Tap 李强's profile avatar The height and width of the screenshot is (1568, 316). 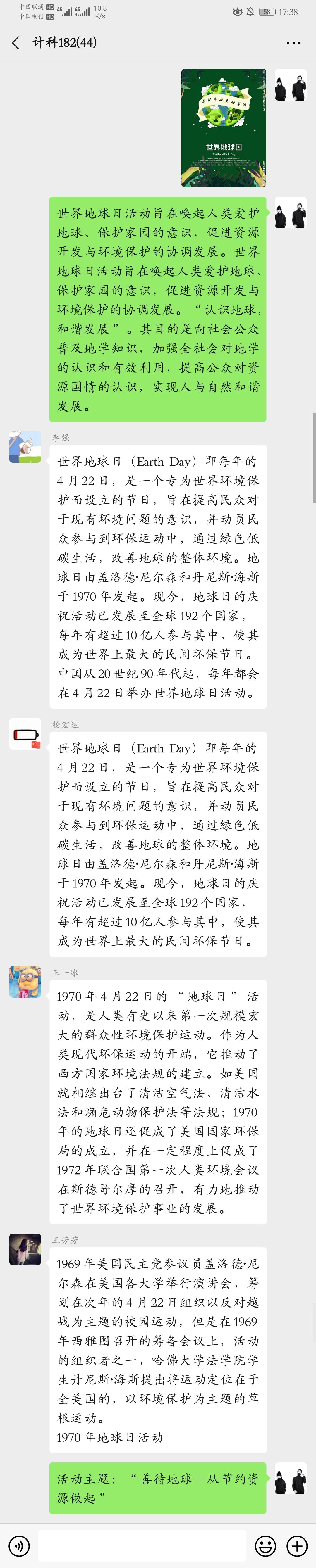tap(25, 447)
